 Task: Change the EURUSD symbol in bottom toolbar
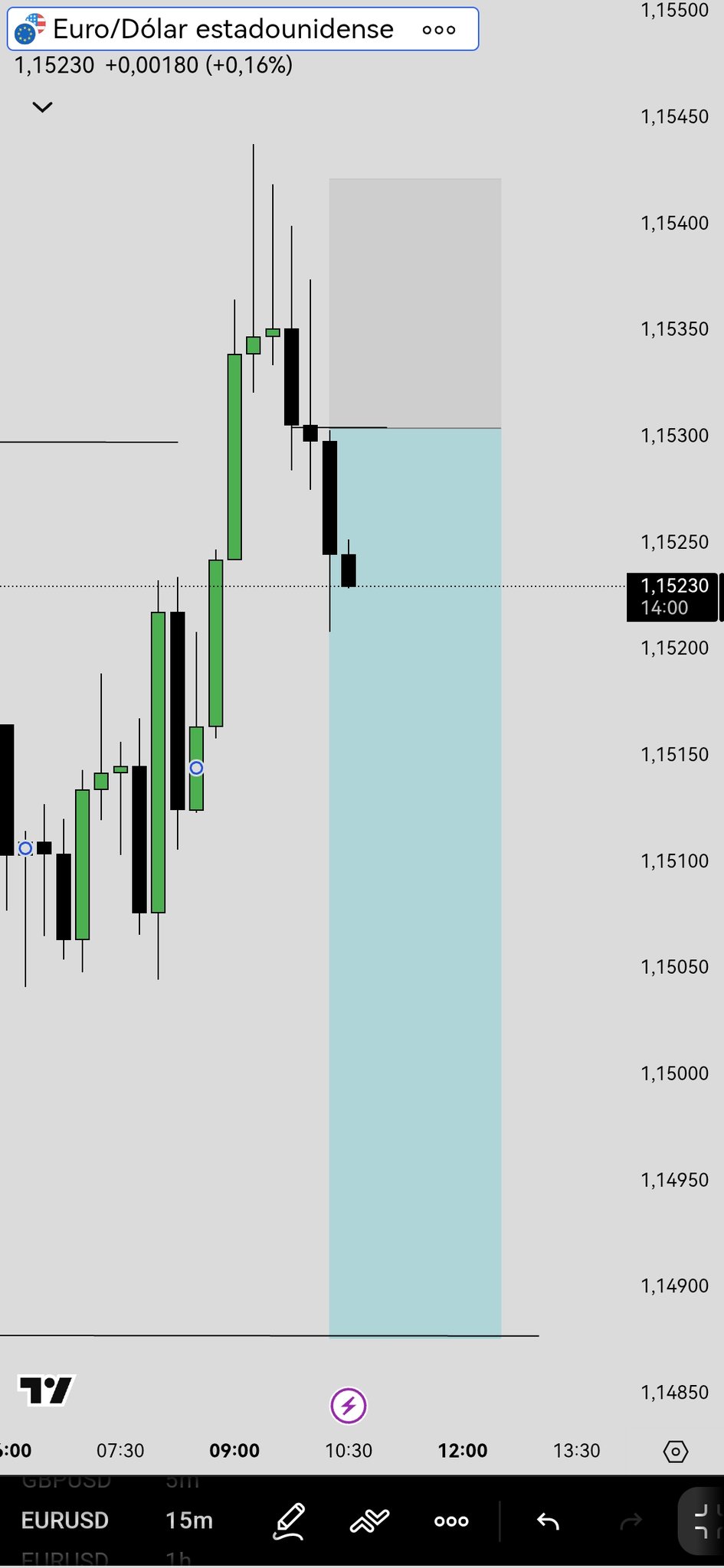coord(65,1520)
